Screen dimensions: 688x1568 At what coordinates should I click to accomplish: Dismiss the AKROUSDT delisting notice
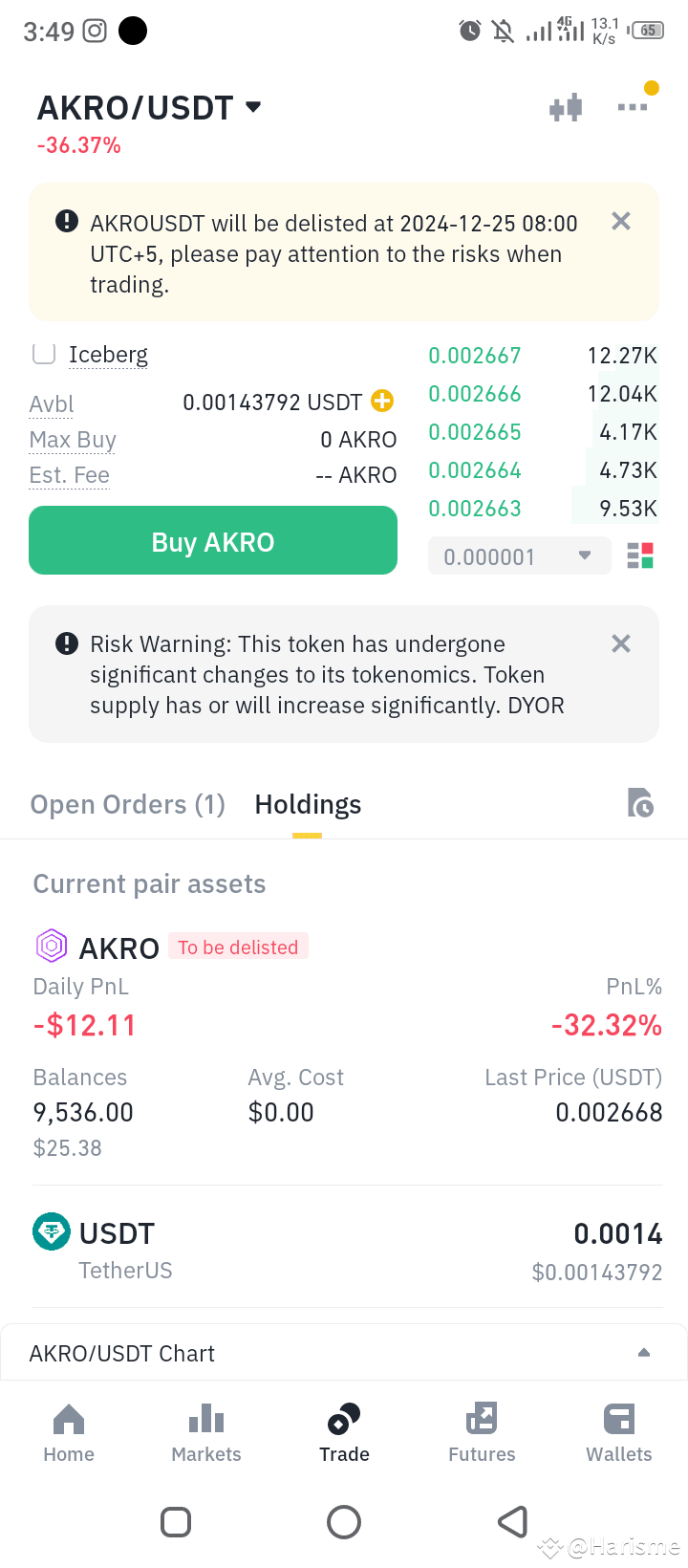point(620,221)
